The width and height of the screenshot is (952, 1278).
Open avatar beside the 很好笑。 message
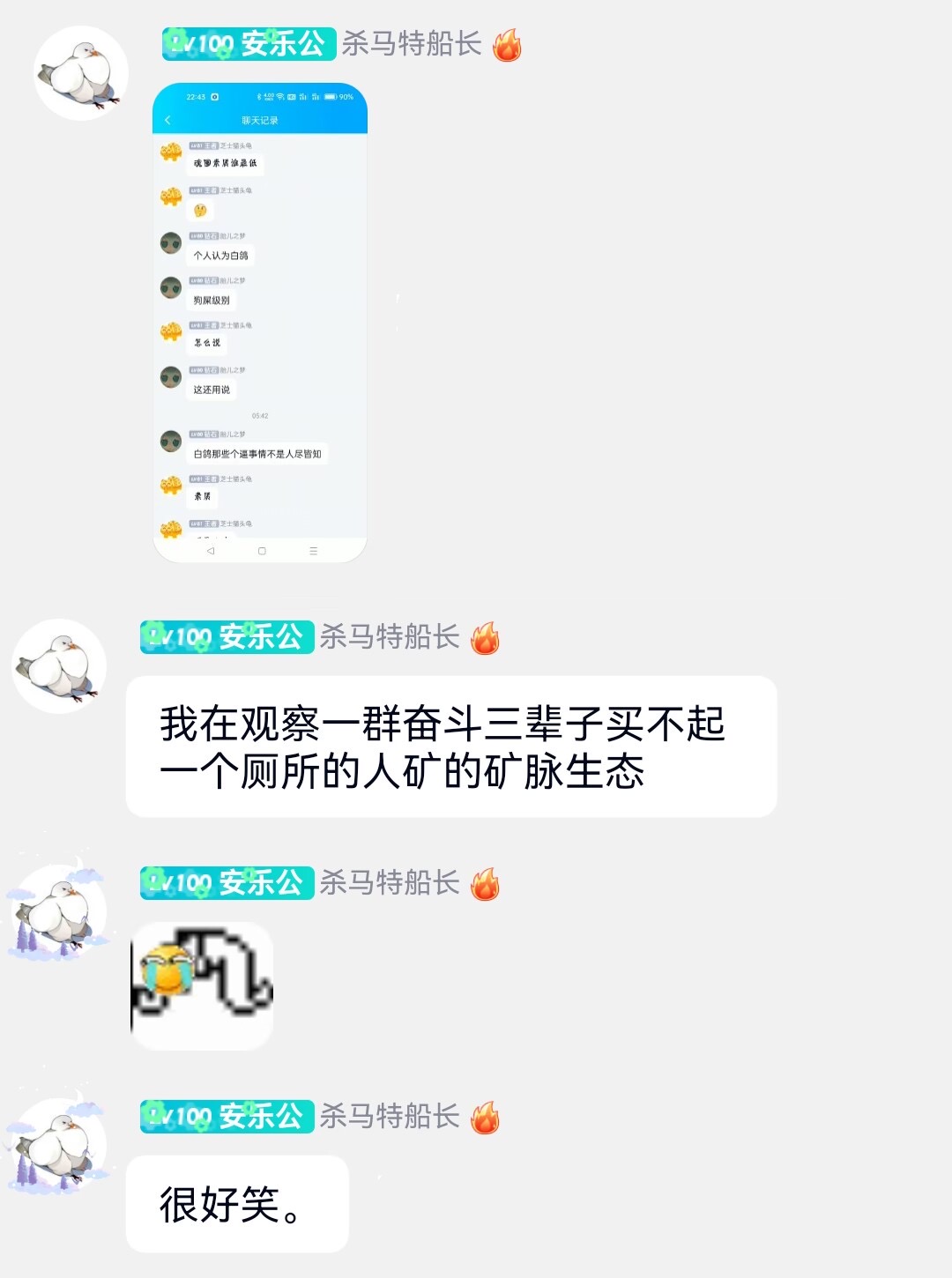tap(59, 1146)
